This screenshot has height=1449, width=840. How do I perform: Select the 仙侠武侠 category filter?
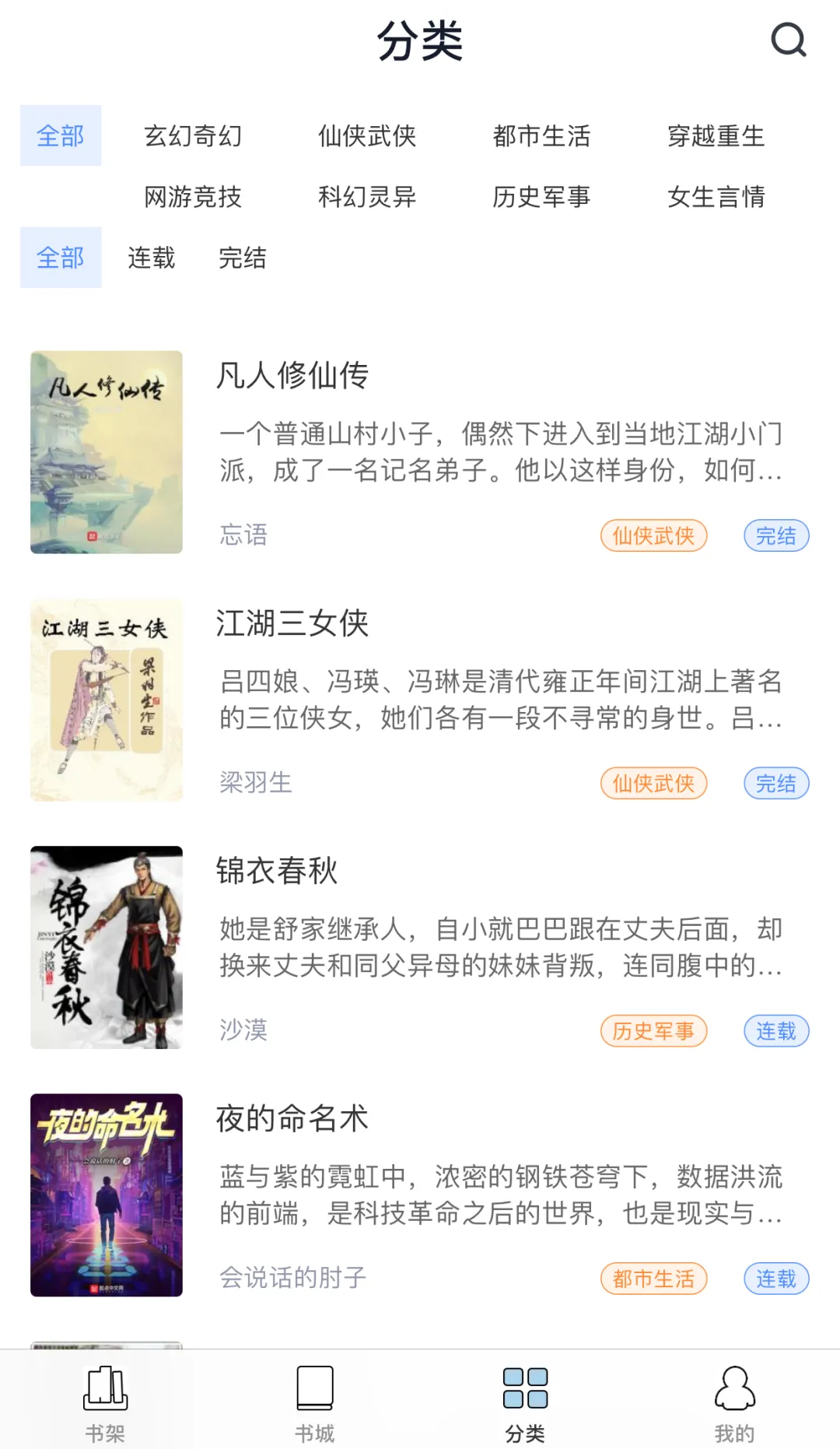point(367,136)
